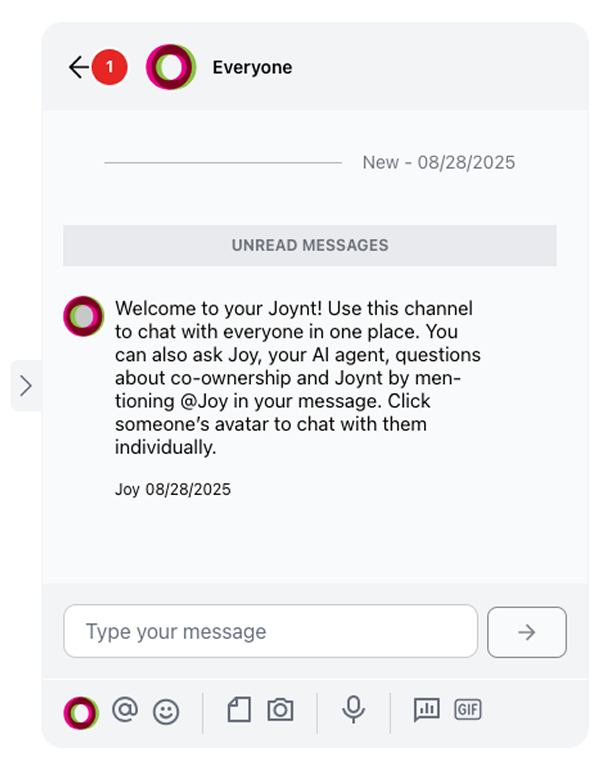Expand the side panel chevron

pos(26,386)
